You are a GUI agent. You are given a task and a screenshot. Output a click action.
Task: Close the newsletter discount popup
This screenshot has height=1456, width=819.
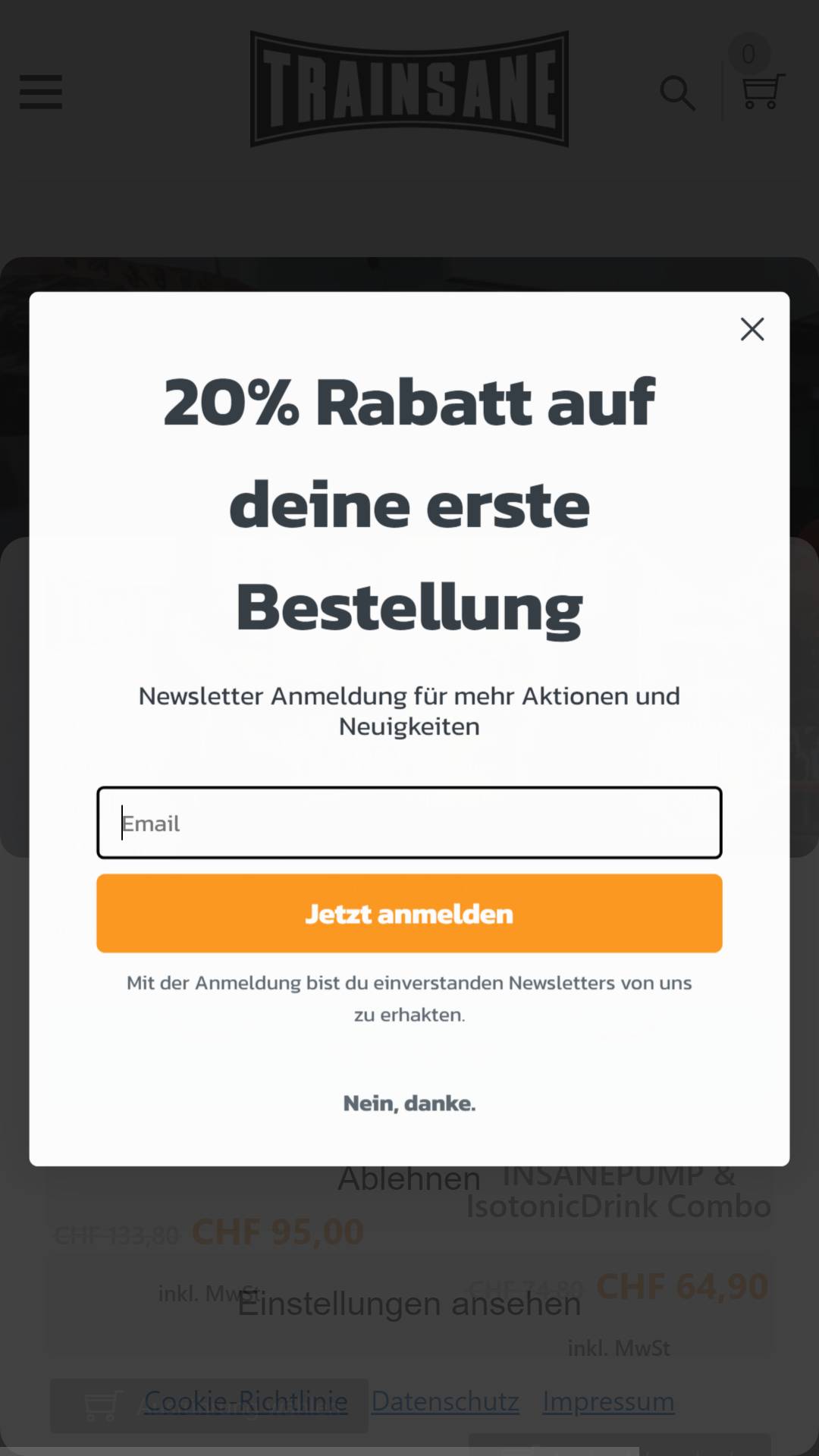click(752, 329)
